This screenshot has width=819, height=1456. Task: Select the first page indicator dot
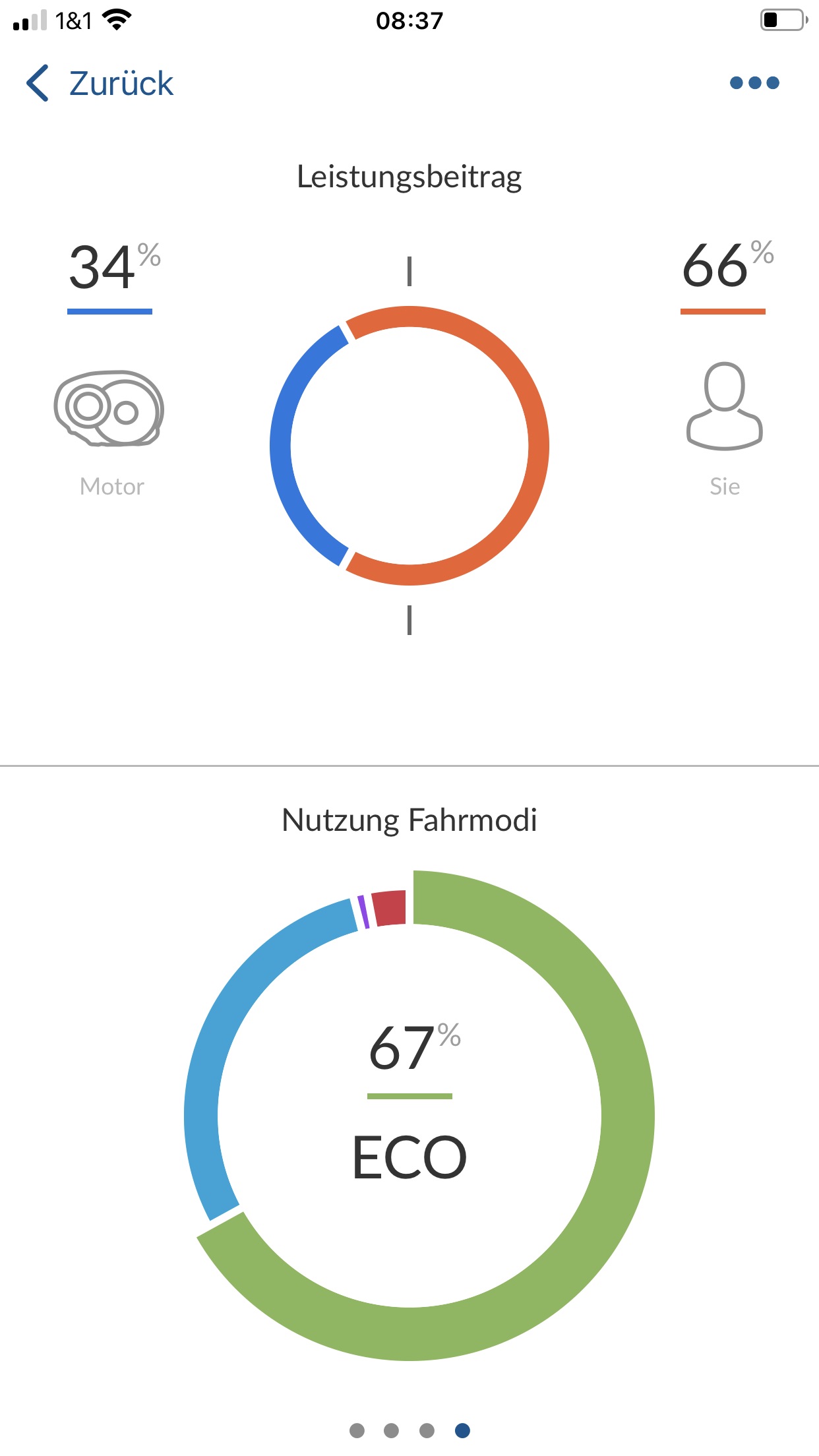point(357,1430)
